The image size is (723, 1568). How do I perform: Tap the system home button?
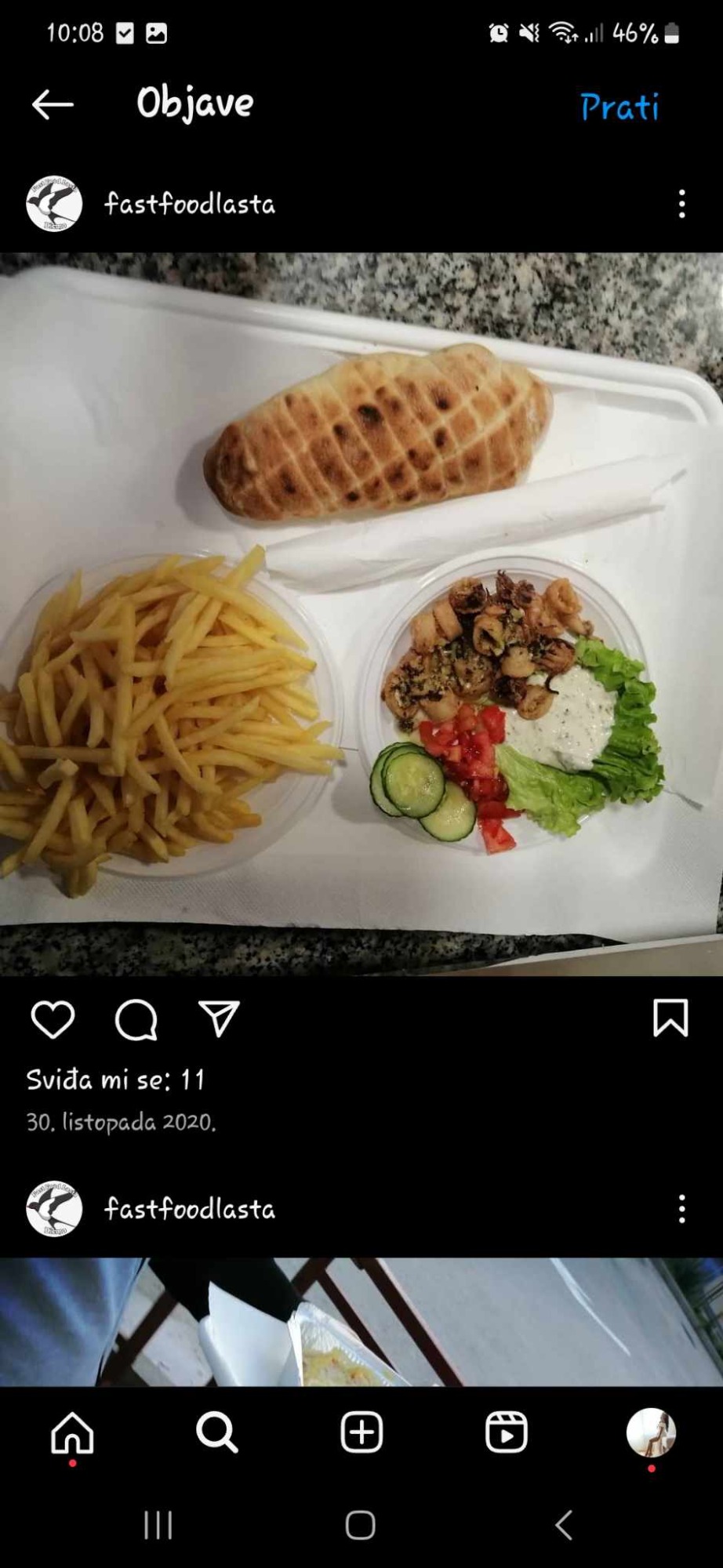[x=361, y=1526]
